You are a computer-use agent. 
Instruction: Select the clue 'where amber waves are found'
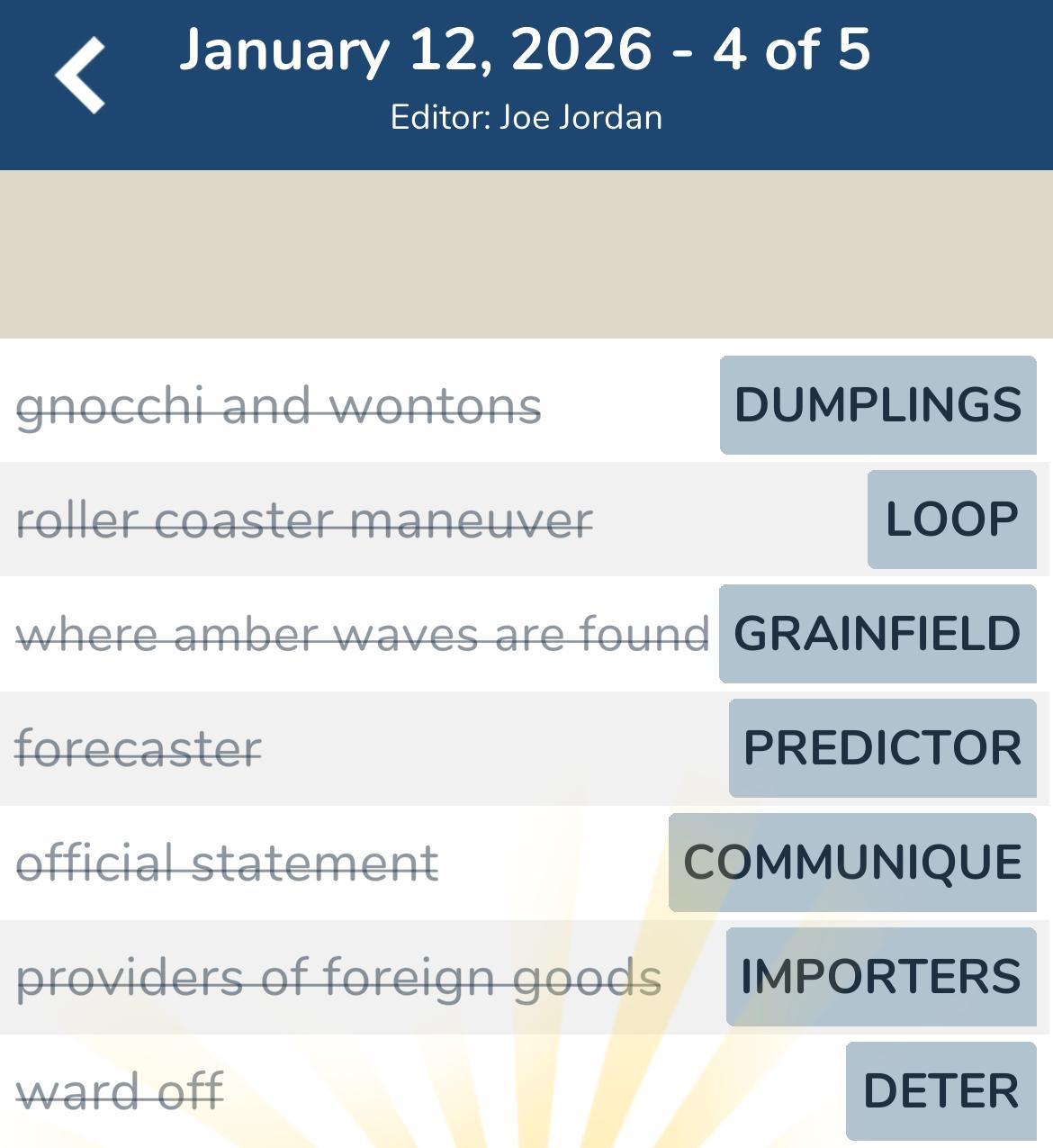tap(360, 633)
